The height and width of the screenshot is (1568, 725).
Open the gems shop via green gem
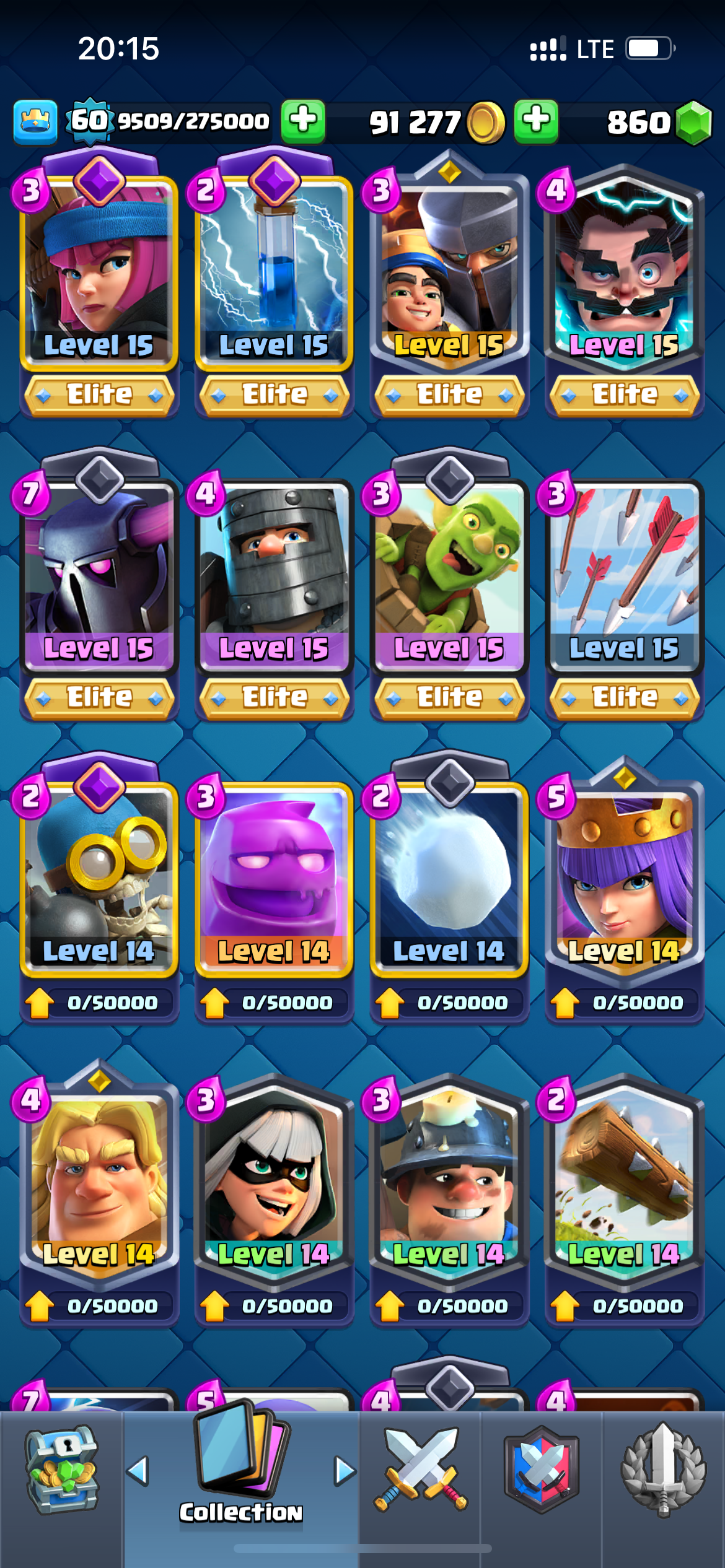tap(694, 123)
